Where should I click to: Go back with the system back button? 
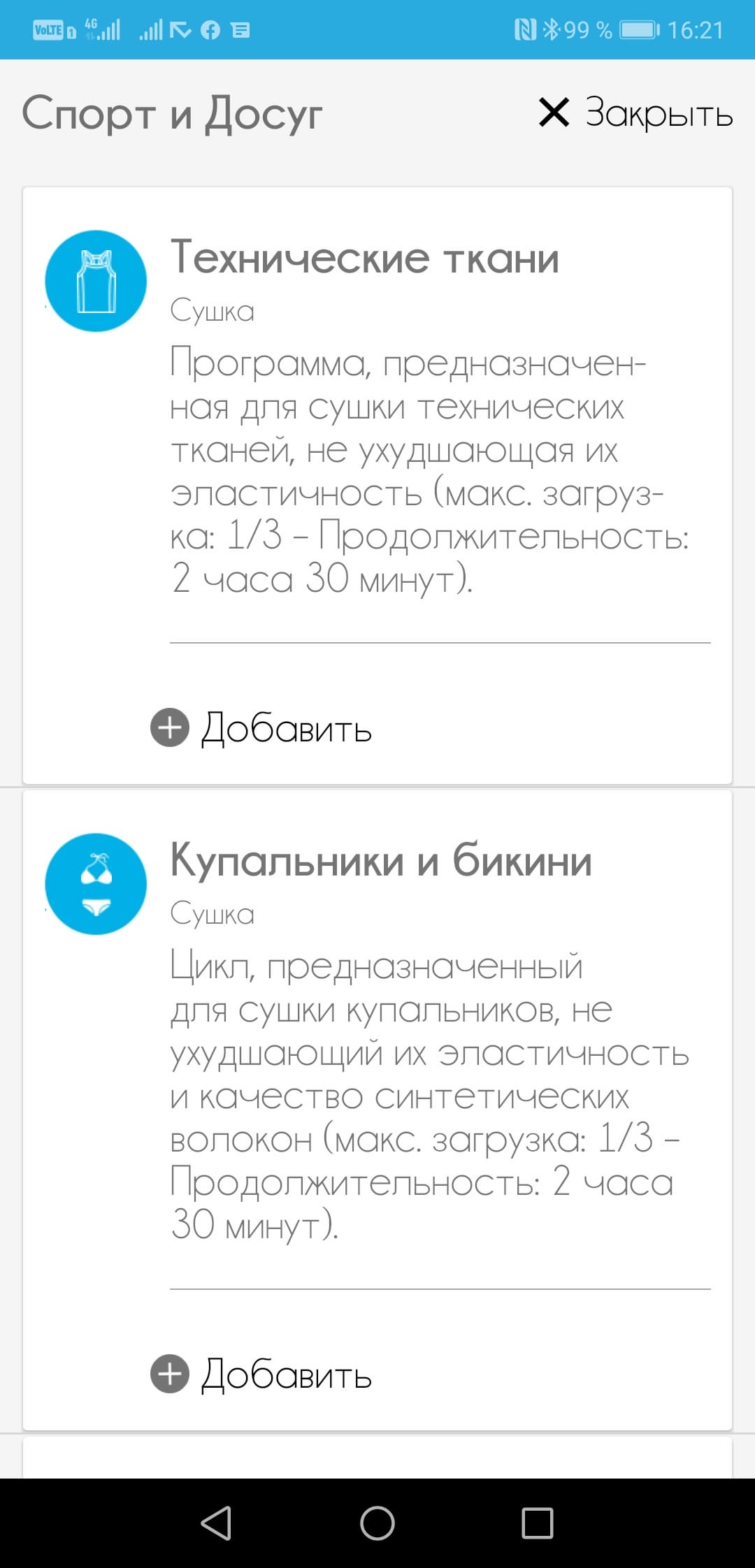tap(216, 1523)
